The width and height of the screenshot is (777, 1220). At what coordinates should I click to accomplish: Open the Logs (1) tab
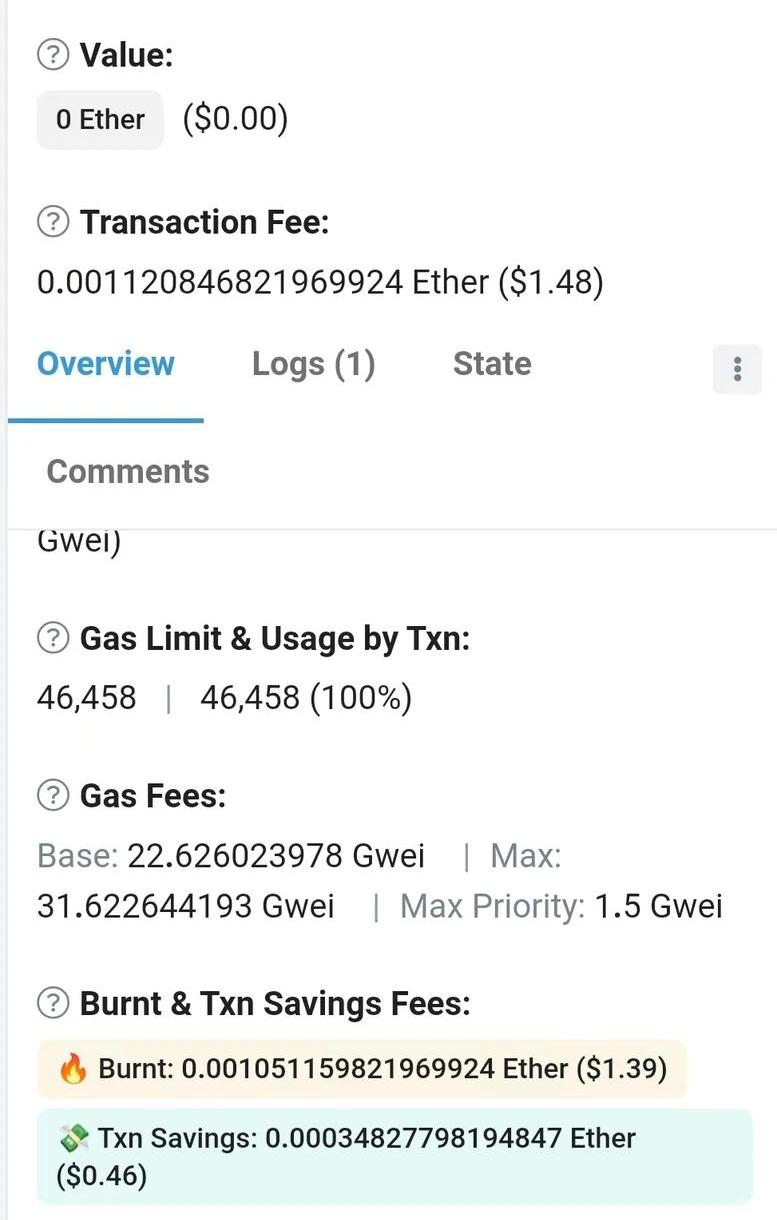tap(313, 364)
